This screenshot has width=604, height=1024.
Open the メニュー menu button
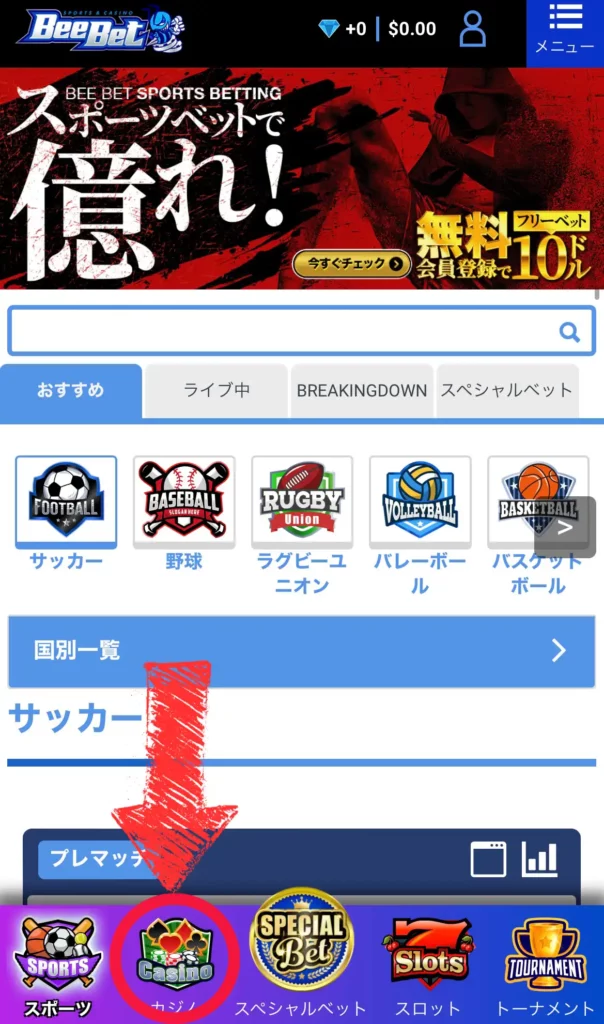tap(564, 30)
